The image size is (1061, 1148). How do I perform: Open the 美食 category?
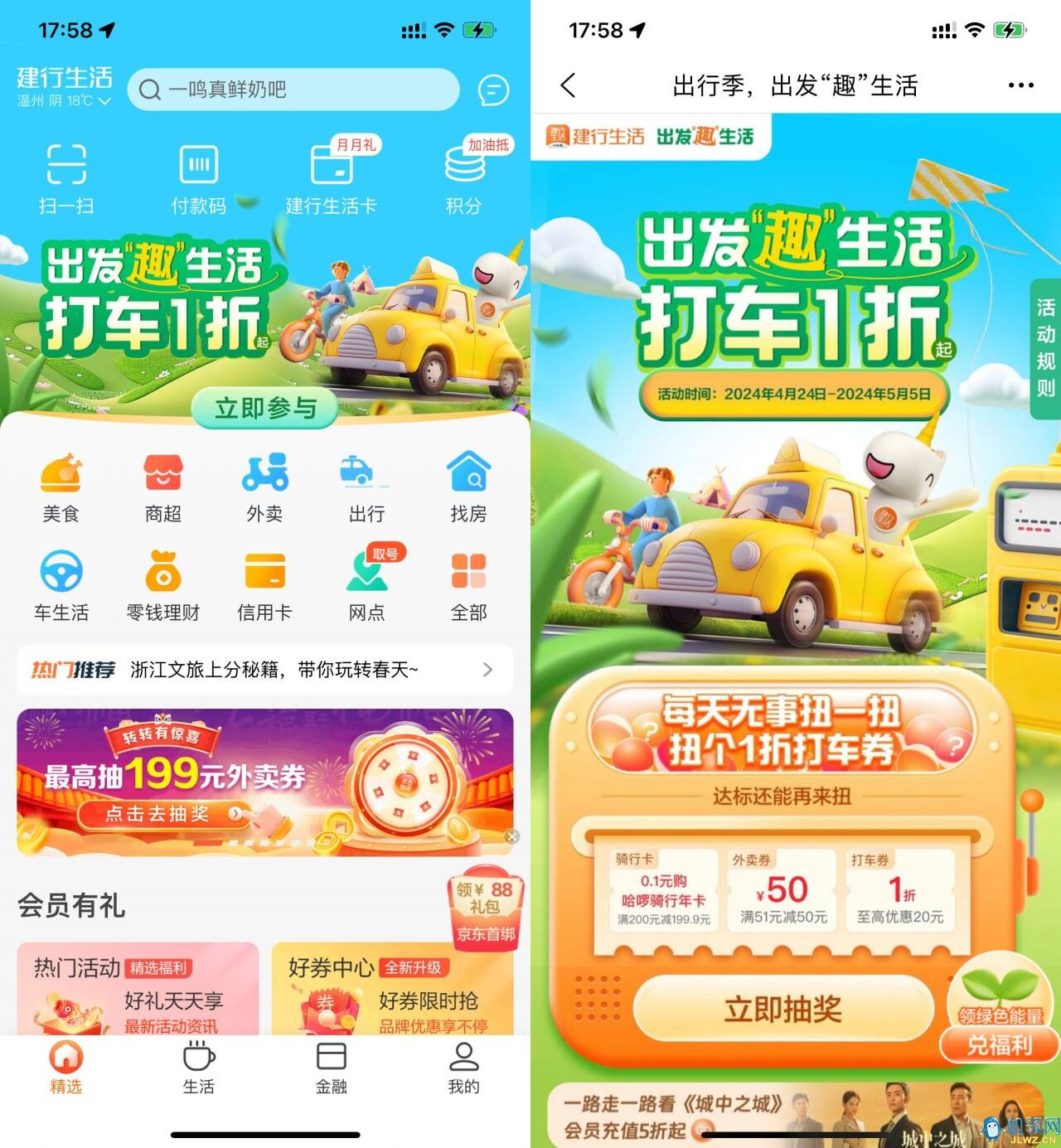tap(61, 487)
